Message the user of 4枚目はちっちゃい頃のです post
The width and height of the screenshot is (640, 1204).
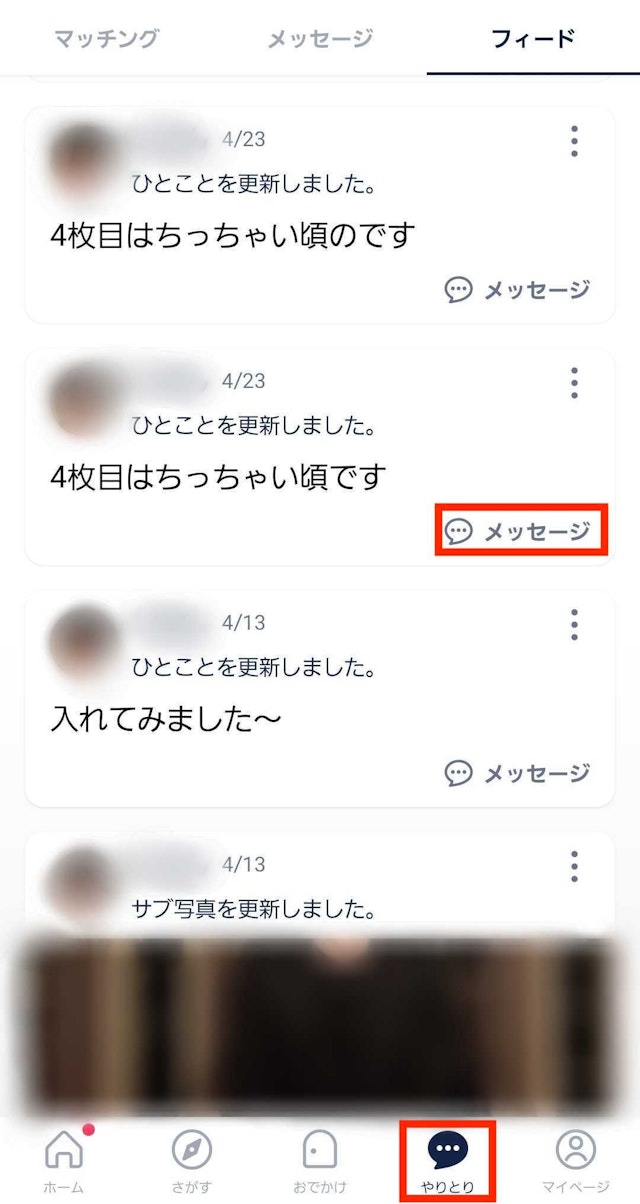coord(518,290)
